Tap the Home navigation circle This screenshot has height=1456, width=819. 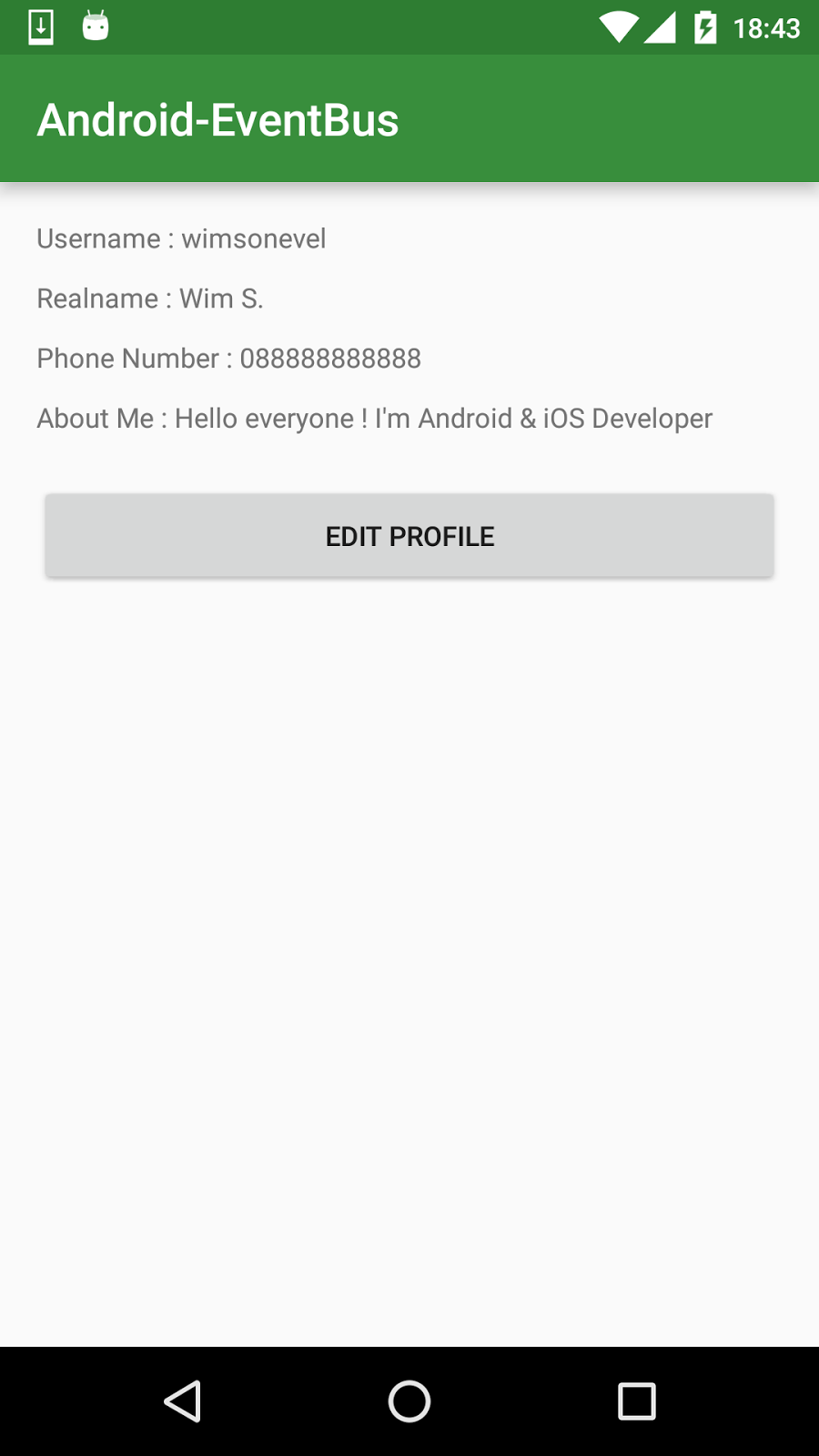(409, 1401)
